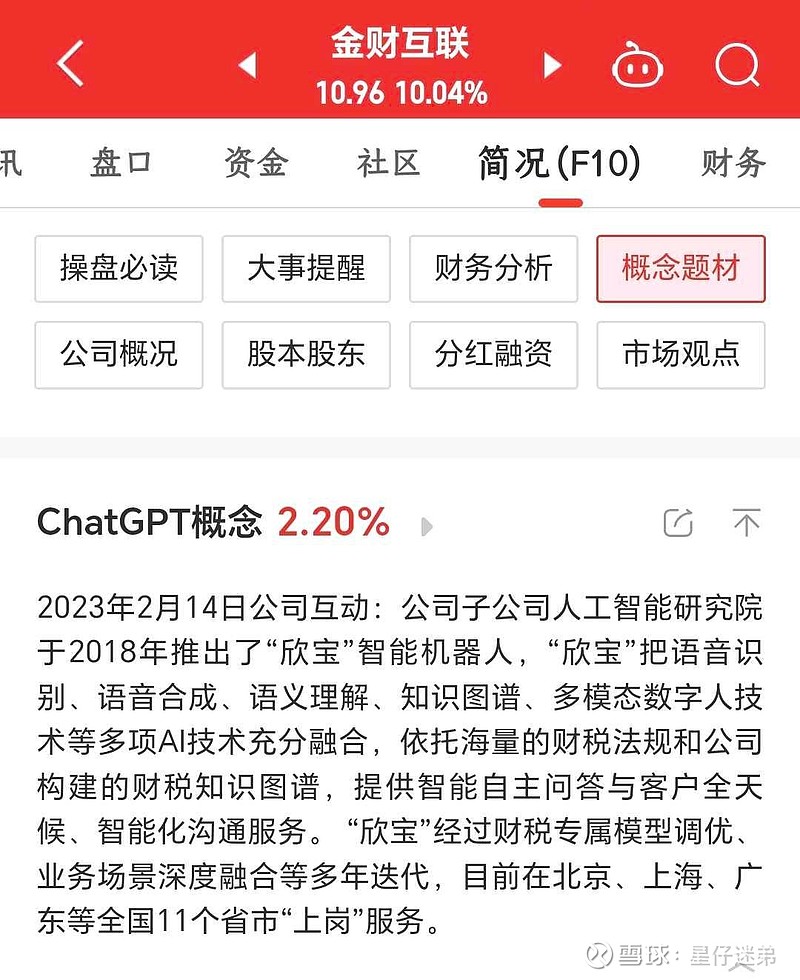Open 财务分析 section
The width and height of the screenshot is (800, 980).
coord(493,269)
